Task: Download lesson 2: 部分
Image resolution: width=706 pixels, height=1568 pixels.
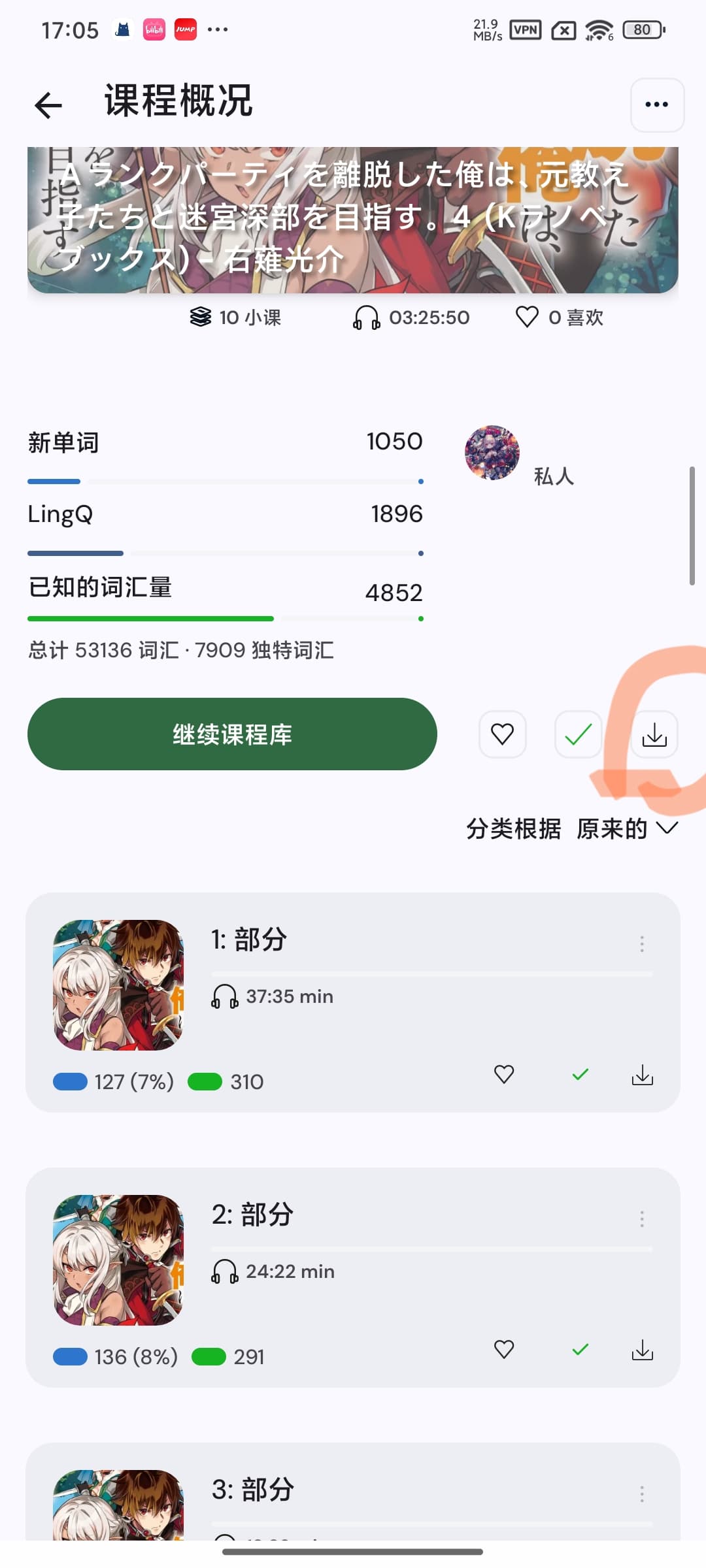Action: (x=643, y=1350)
